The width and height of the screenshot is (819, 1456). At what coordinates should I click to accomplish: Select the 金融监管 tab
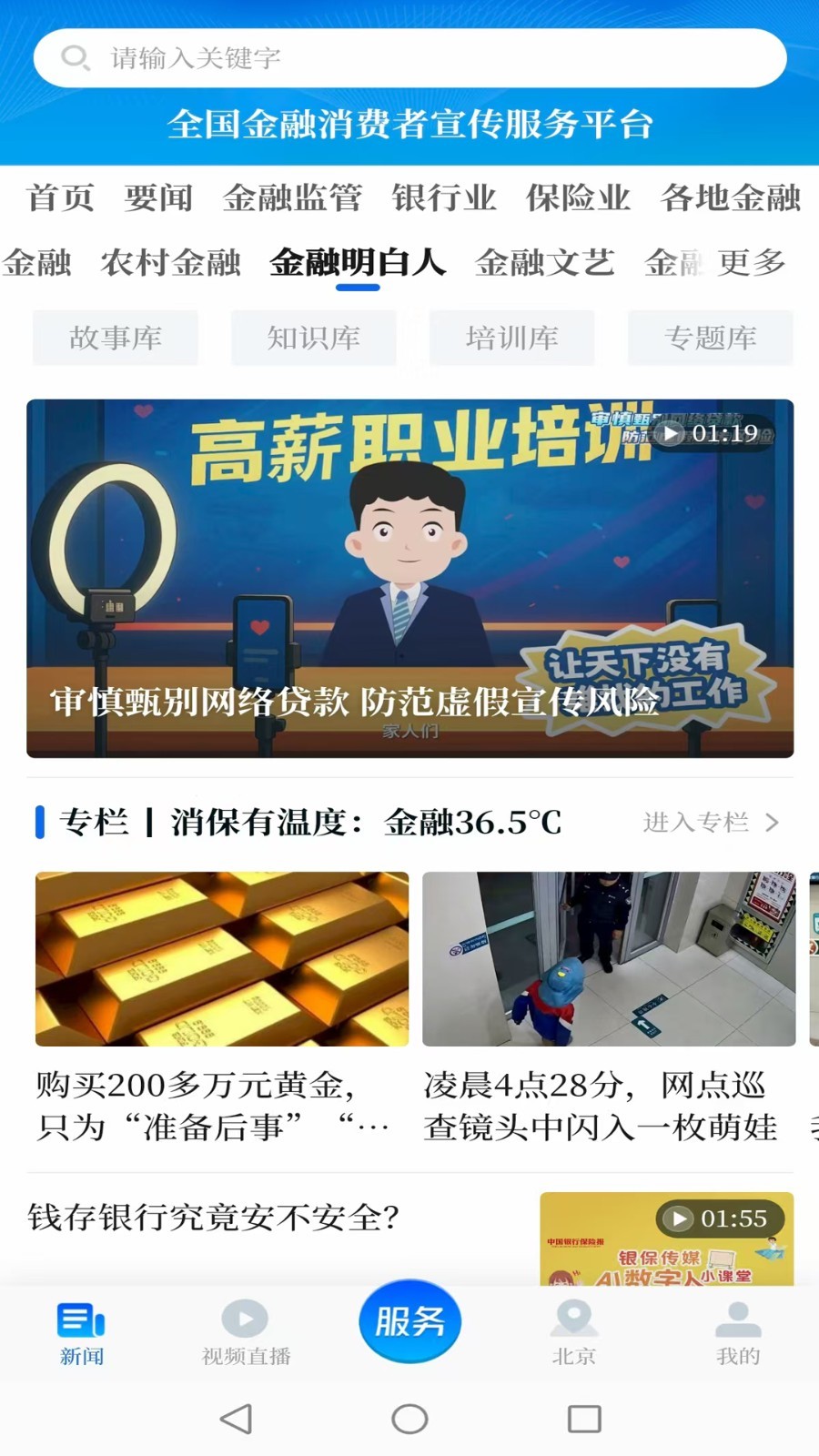click(292, 197)
